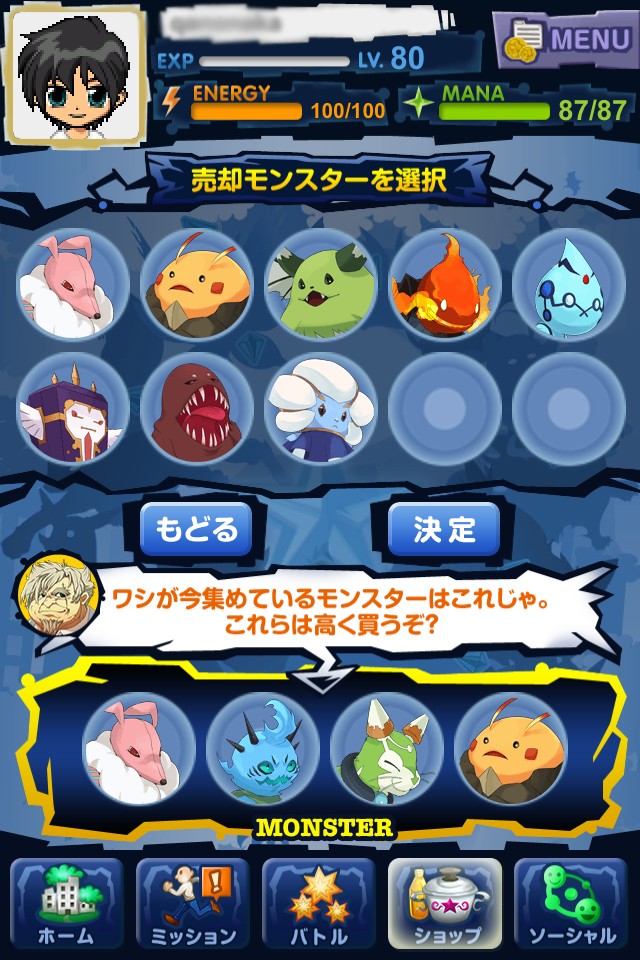Select the green furry monster to sell
640x960 pixels.
[321, 283]
